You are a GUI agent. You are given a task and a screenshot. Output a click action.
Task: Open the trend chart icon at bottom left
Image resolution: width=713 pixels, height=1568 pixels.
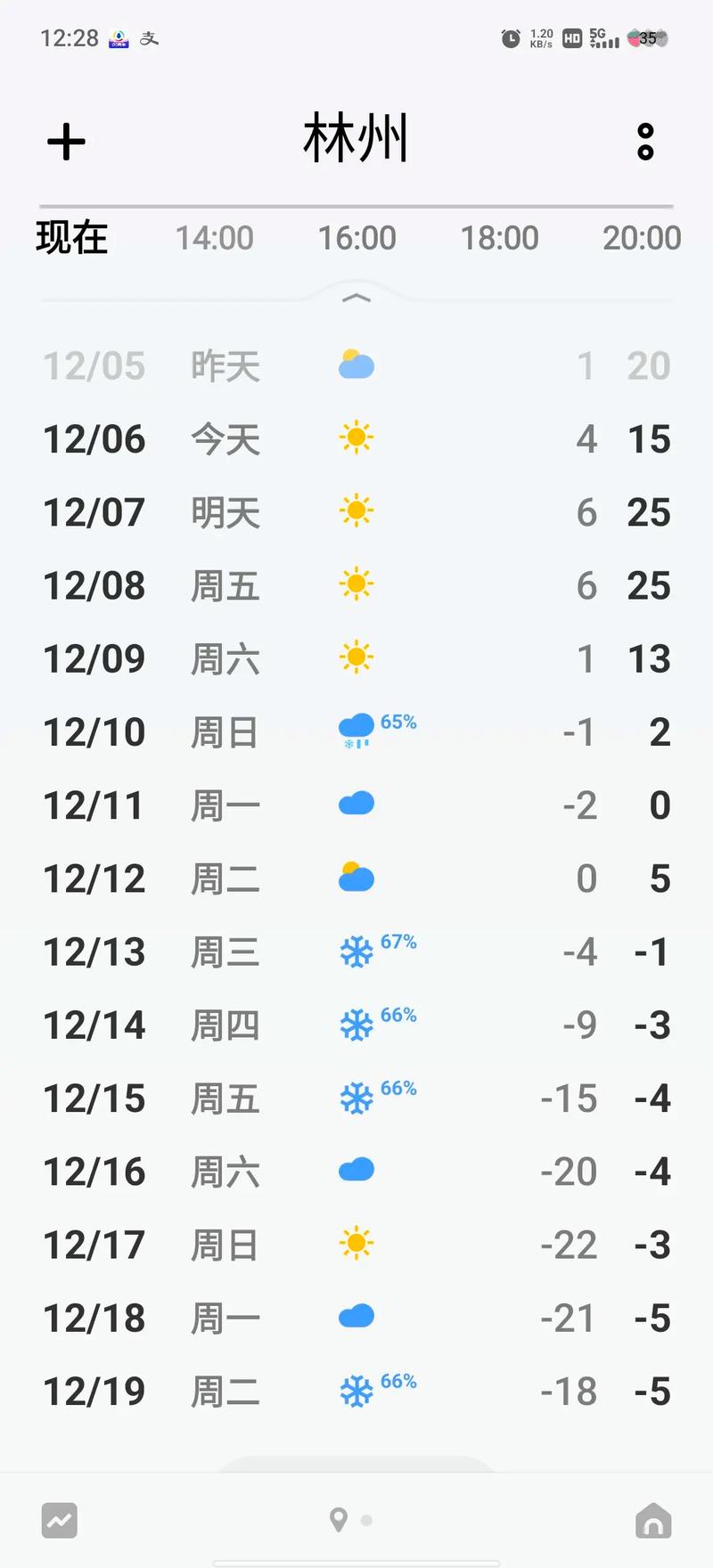[x=59, y=1520]
